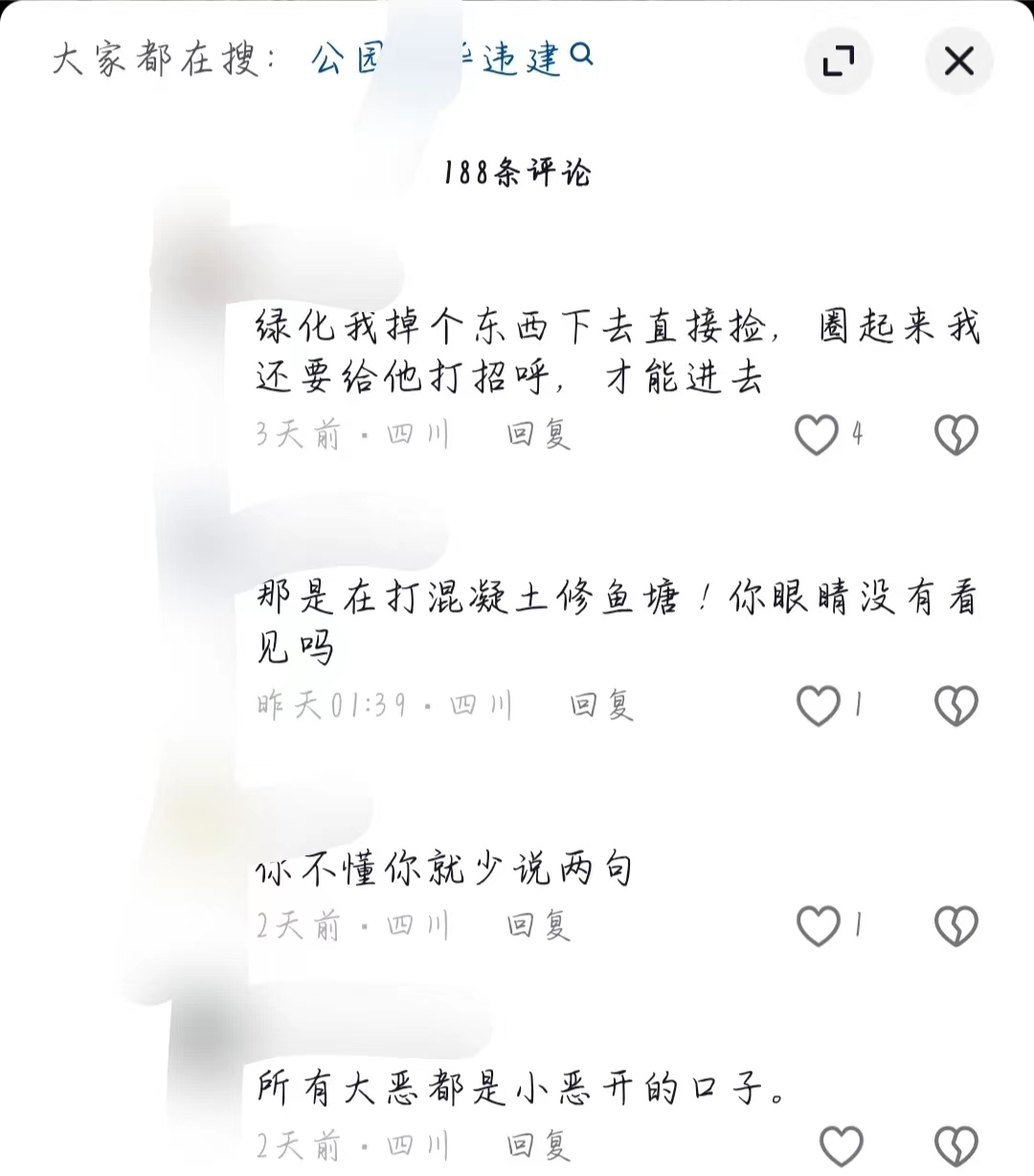Reply to the comment 你不懂你就少说两句
1034x1176 pixels.
point(539,926)
